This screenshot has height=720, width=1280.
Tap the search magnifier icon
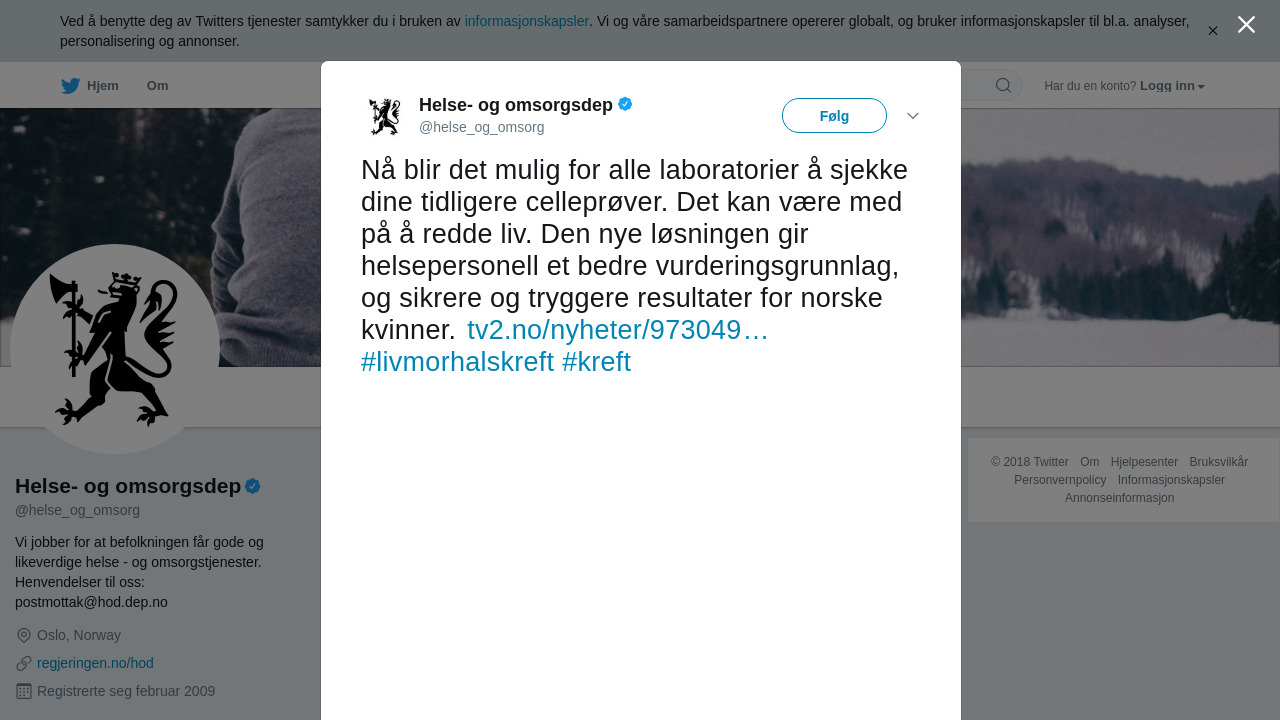pos(1003,86)
